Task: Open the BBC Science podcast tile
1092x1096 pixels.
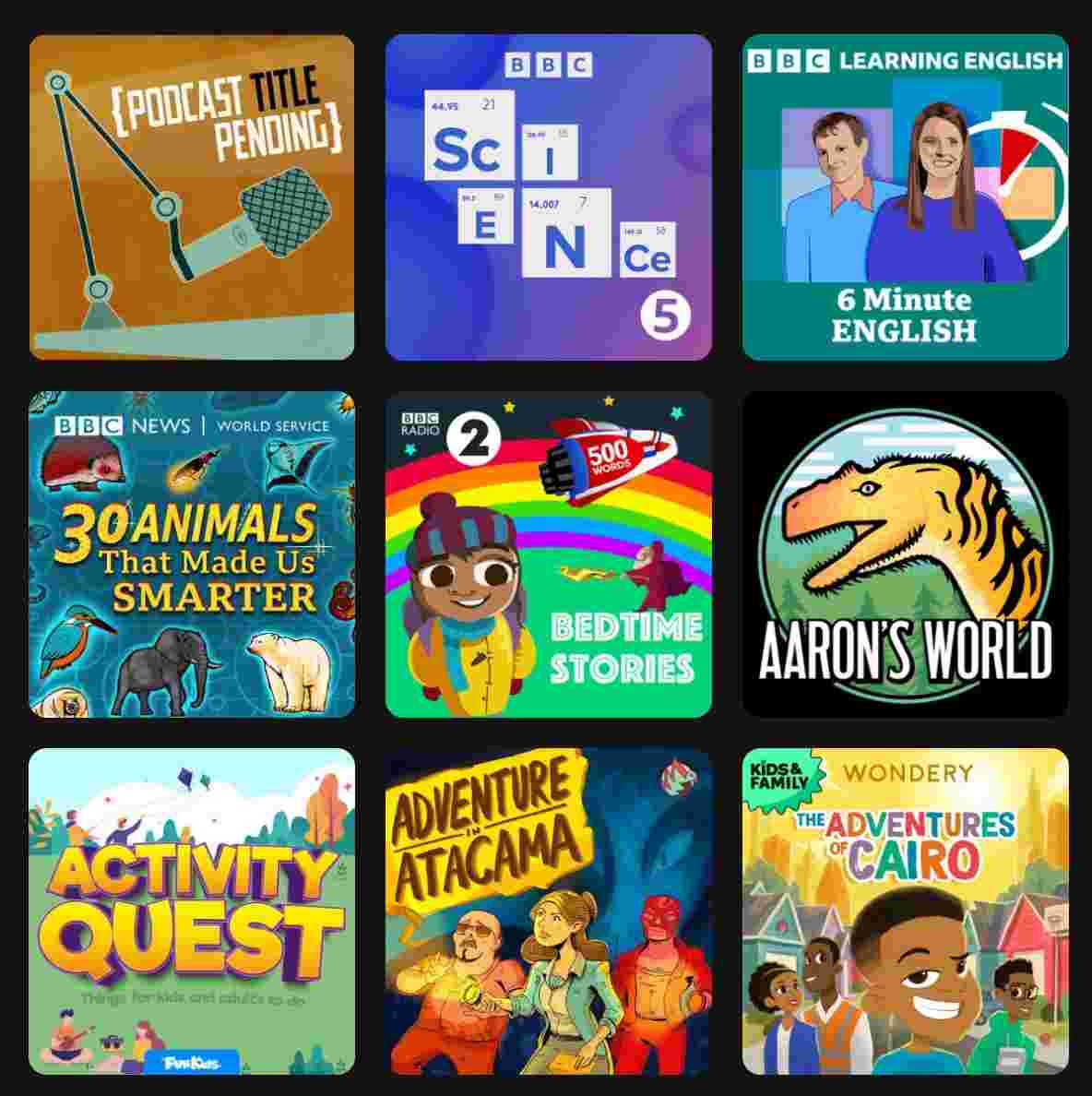Action: 548,197
